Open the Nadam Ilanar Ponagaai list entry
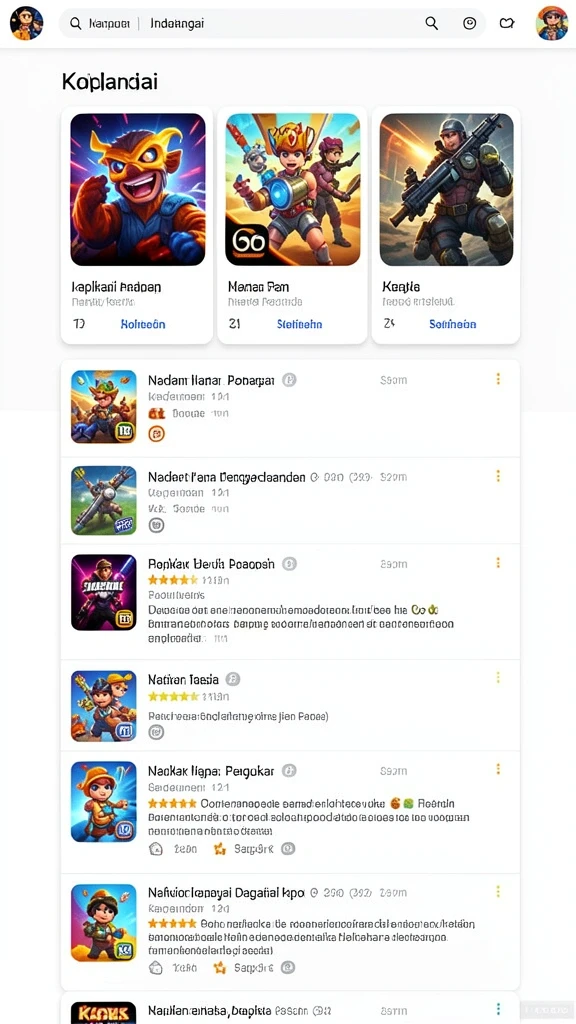Viewport: 576px width, 1024px height. pyautogui.click(x=290, y=408)
